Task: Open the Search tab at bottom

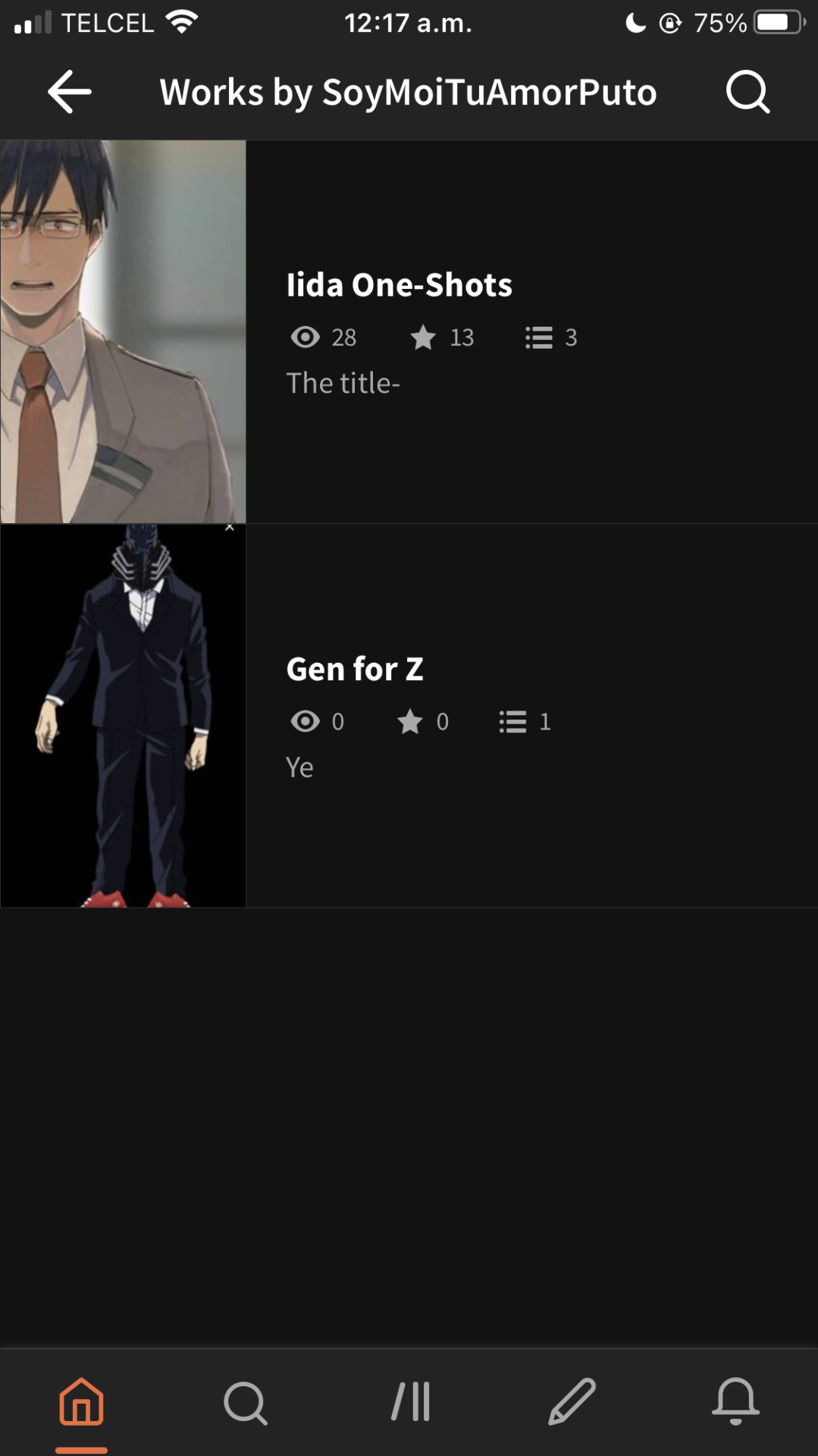Action: [x=246, y=1403]
